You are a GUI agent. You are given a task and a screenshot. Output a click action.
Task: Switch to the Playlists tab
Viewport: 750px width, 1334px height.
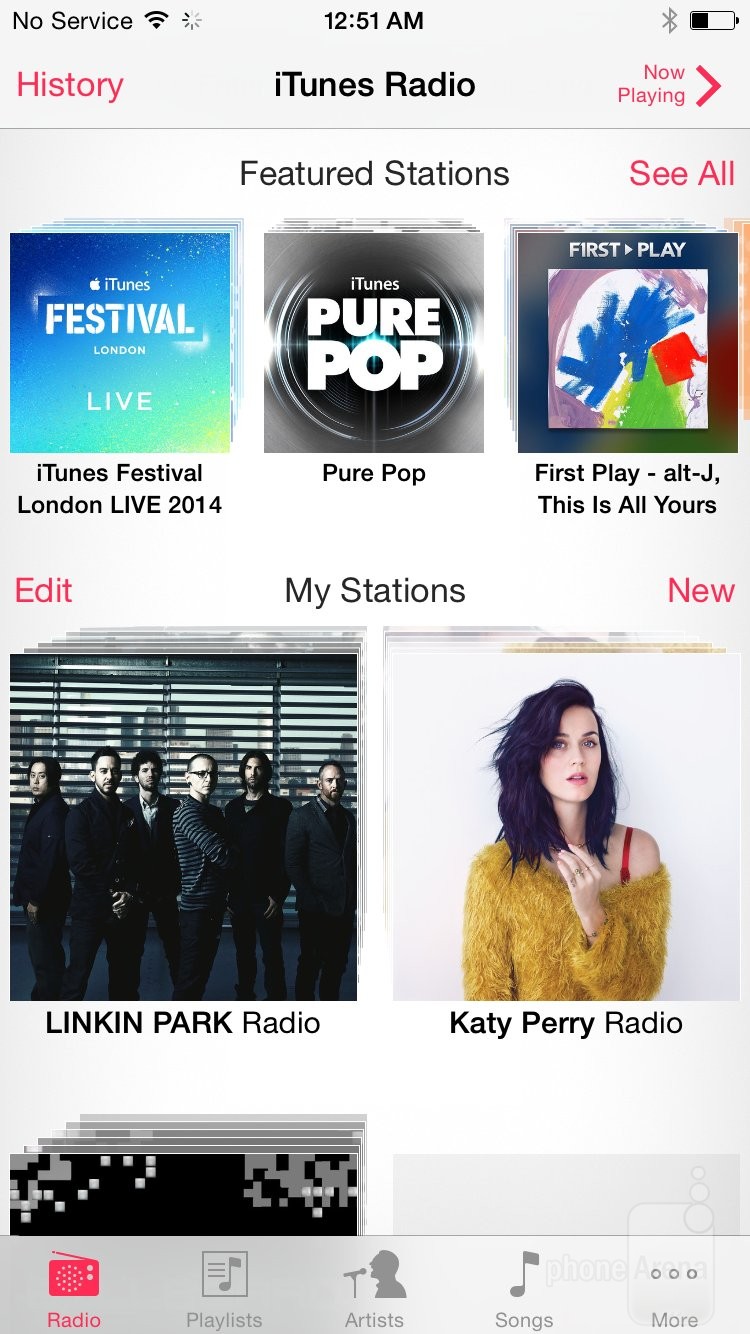[x=224, y=1290]
